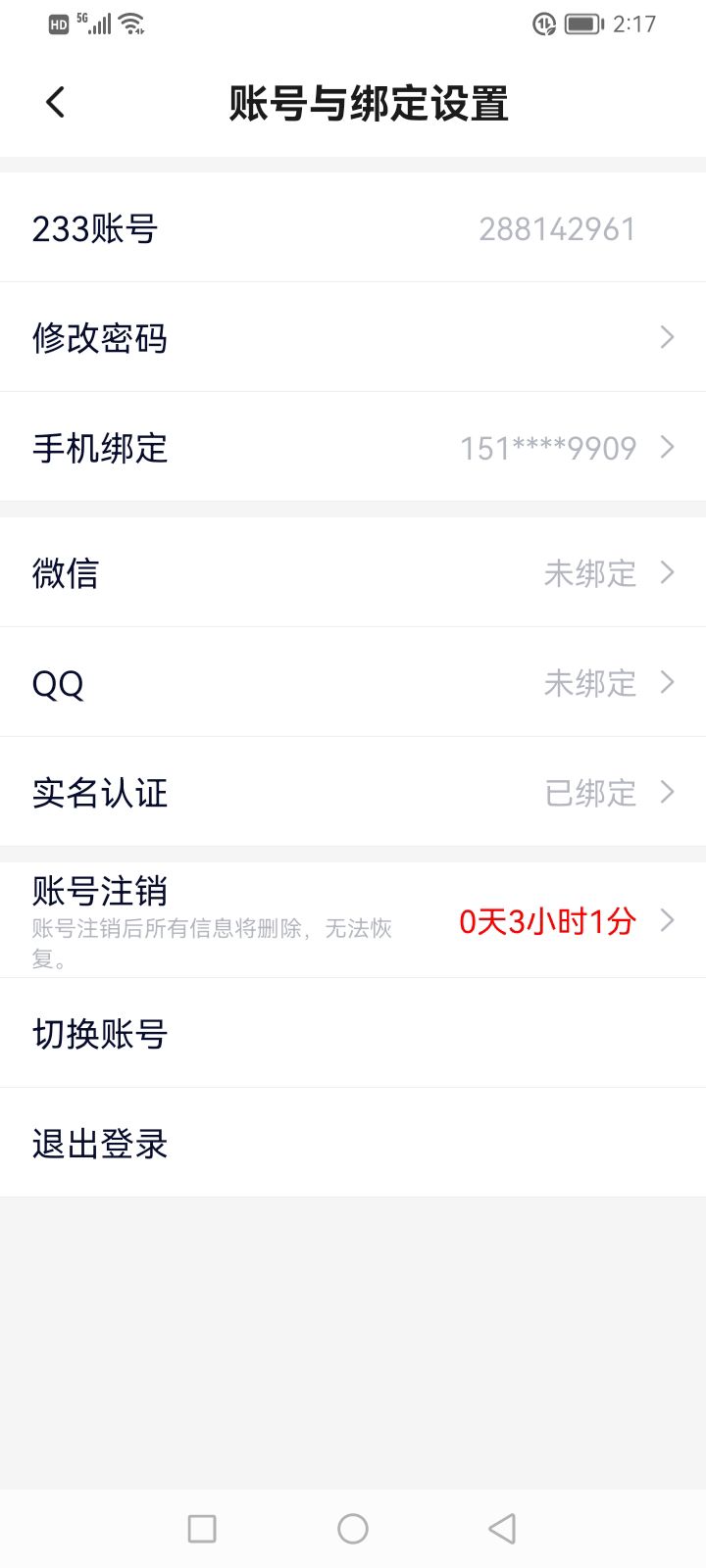
Task: Open the QQ binding row
Action: [353, 683]
